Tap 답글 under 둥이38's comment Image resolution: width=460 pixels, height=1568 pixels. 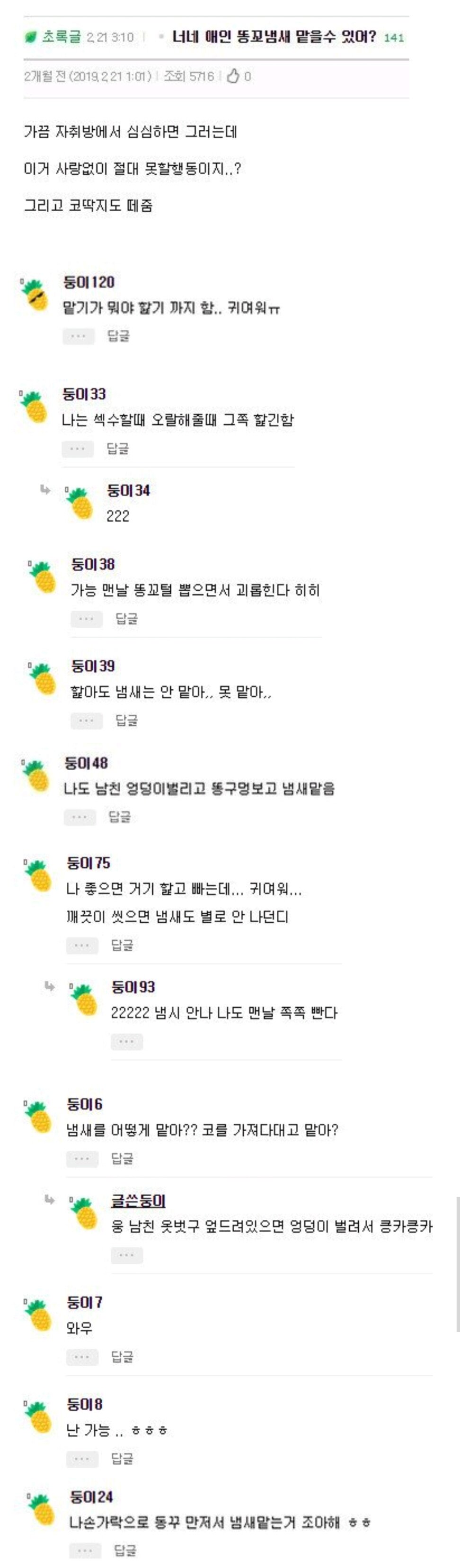pos(126,619)
